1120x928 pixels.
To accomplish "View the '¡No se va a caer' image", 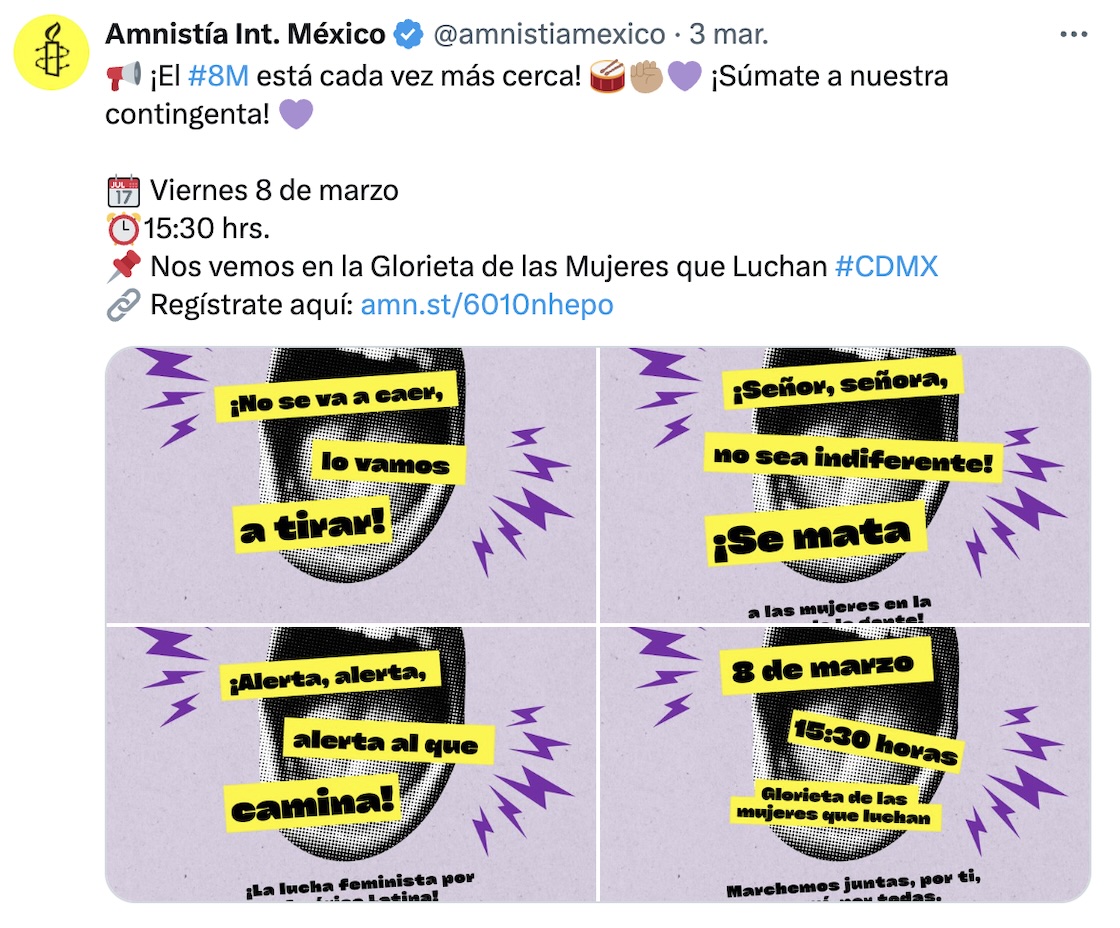I will 350,484.
